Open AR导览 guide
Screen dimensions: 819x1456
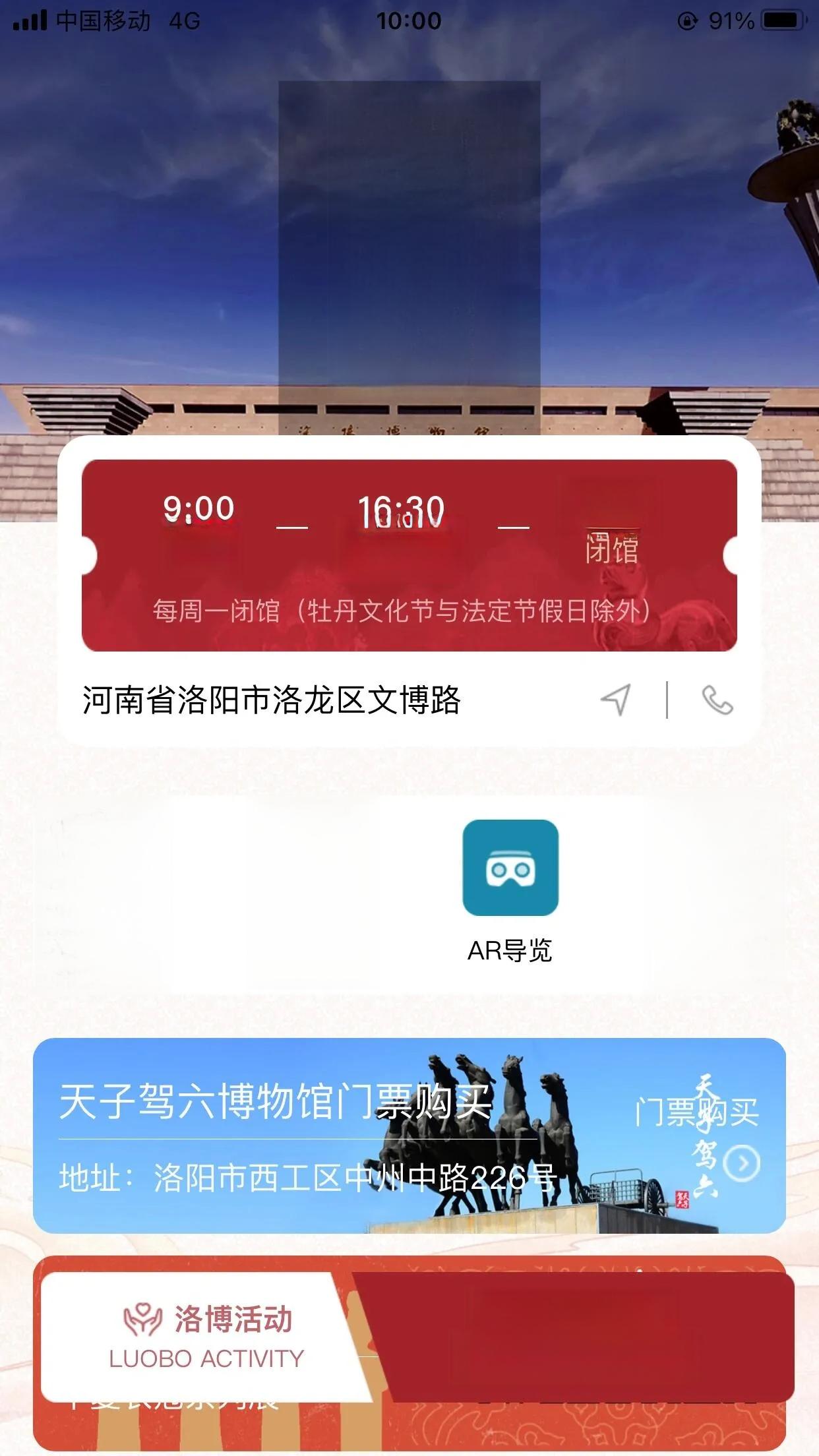tap(510, 868)
